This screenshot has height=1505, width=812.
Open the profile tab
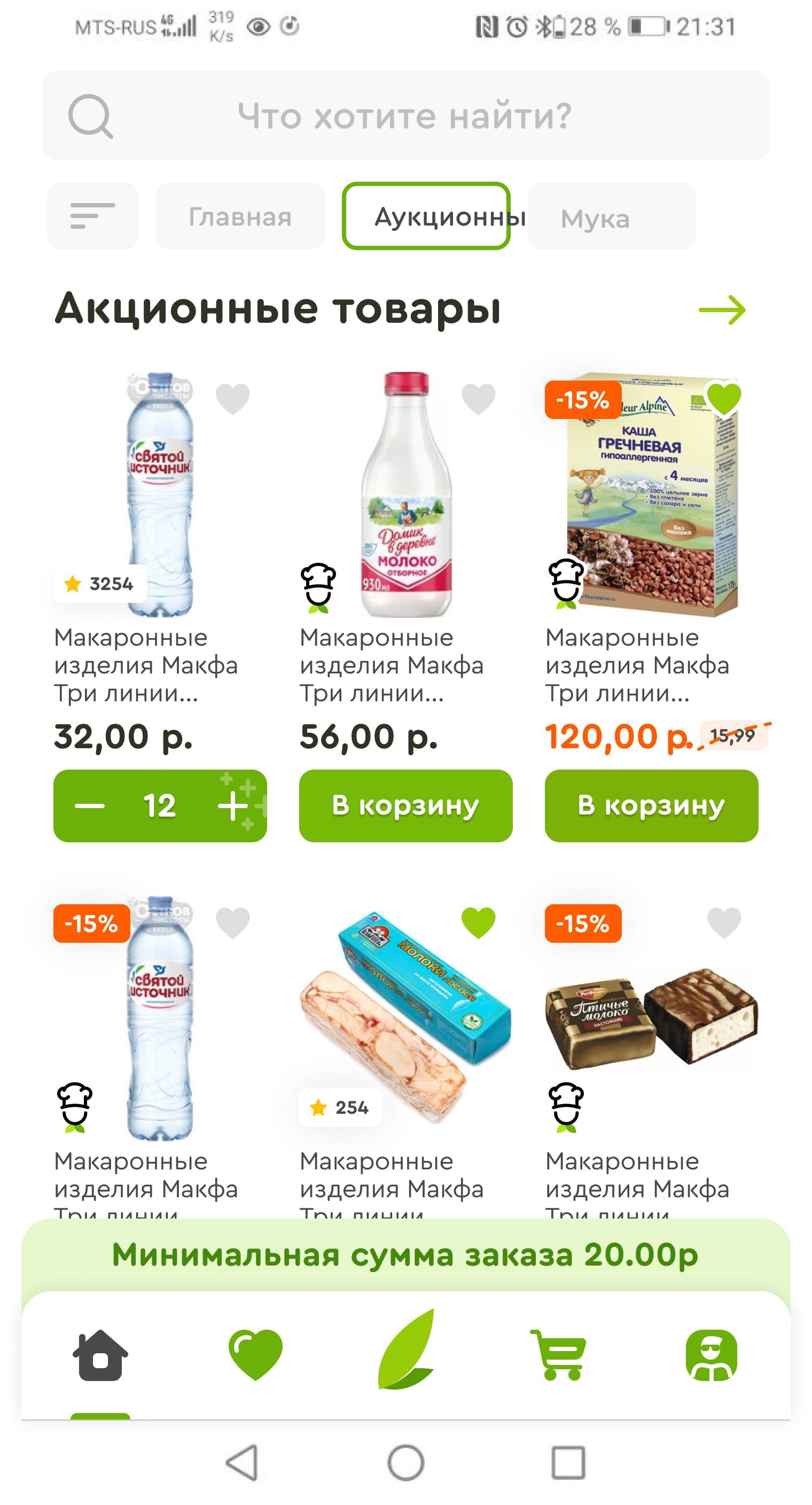(710, 1355)
